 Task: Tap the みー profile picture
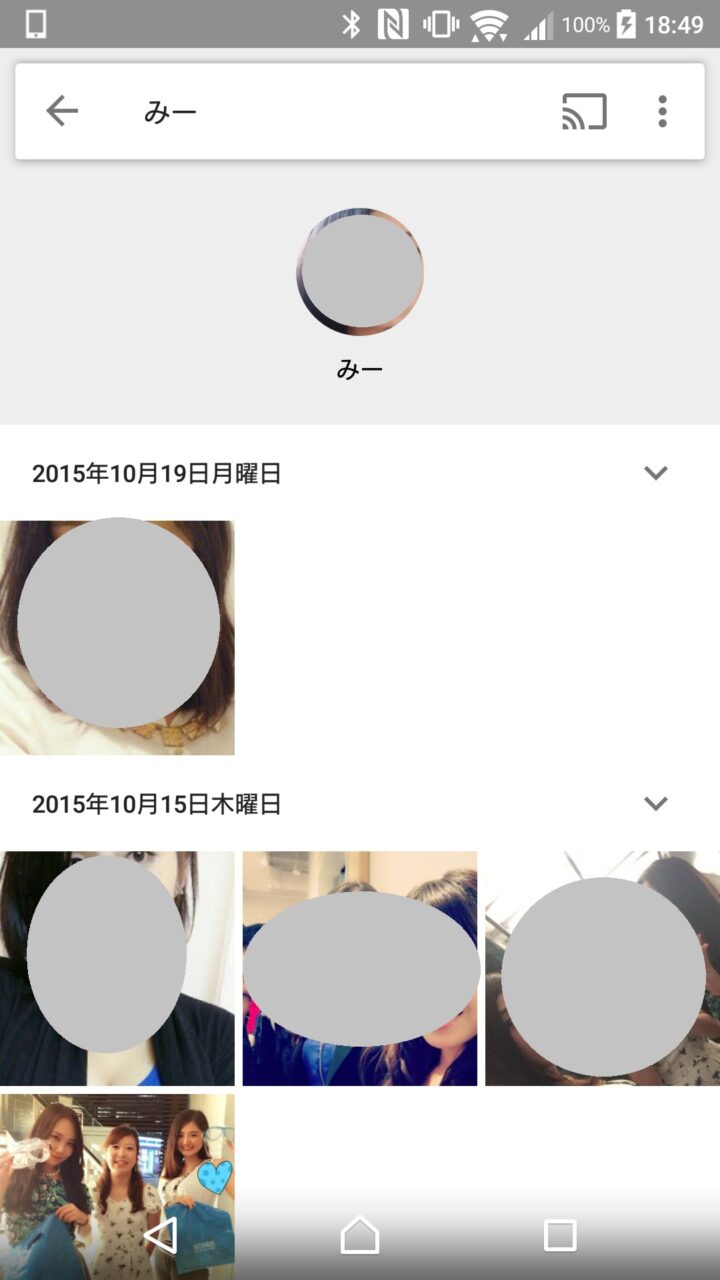(x=360, y=272)
